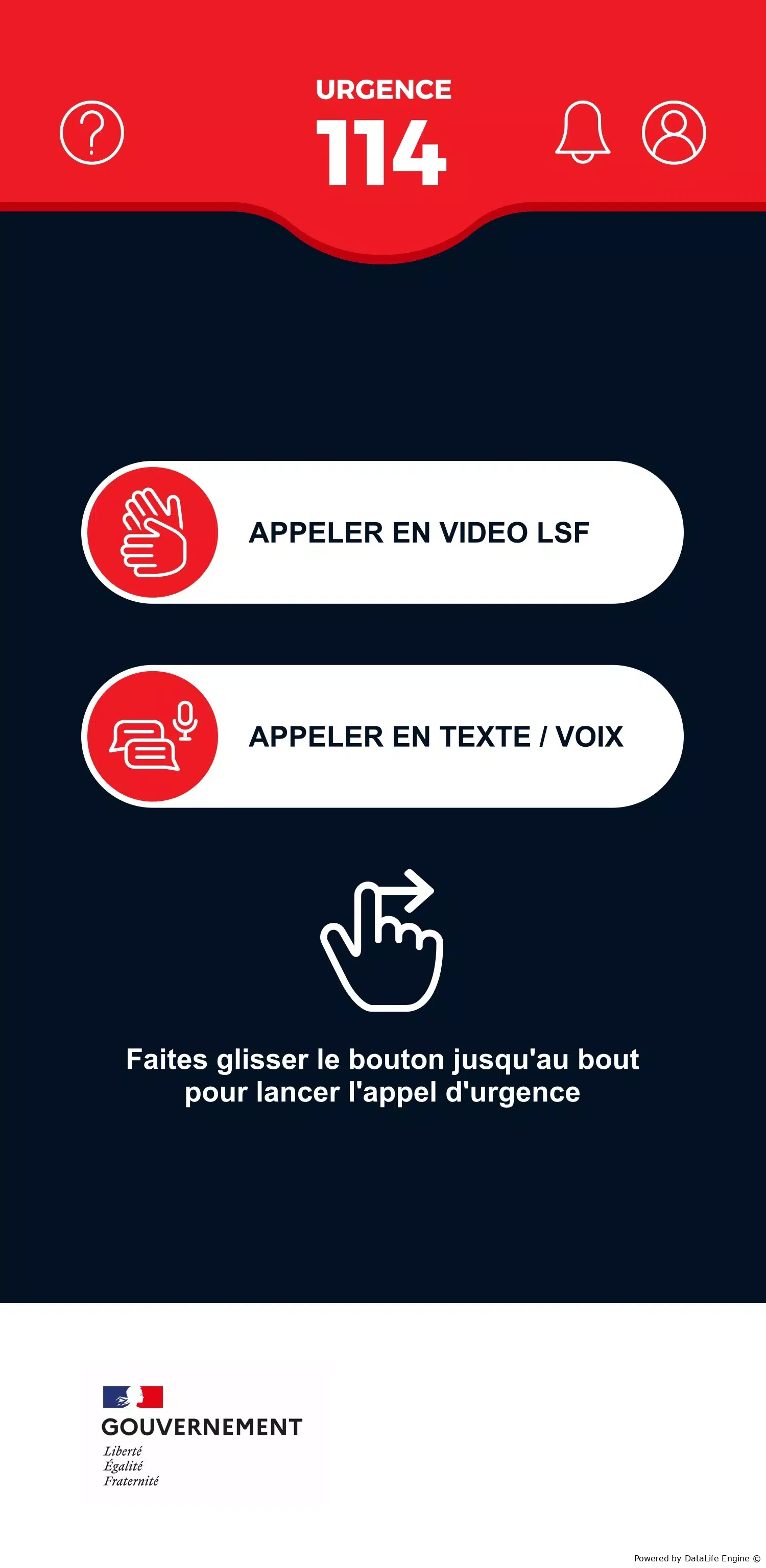
Task: Open the notifications bell
Action: [x=583, y=133]
